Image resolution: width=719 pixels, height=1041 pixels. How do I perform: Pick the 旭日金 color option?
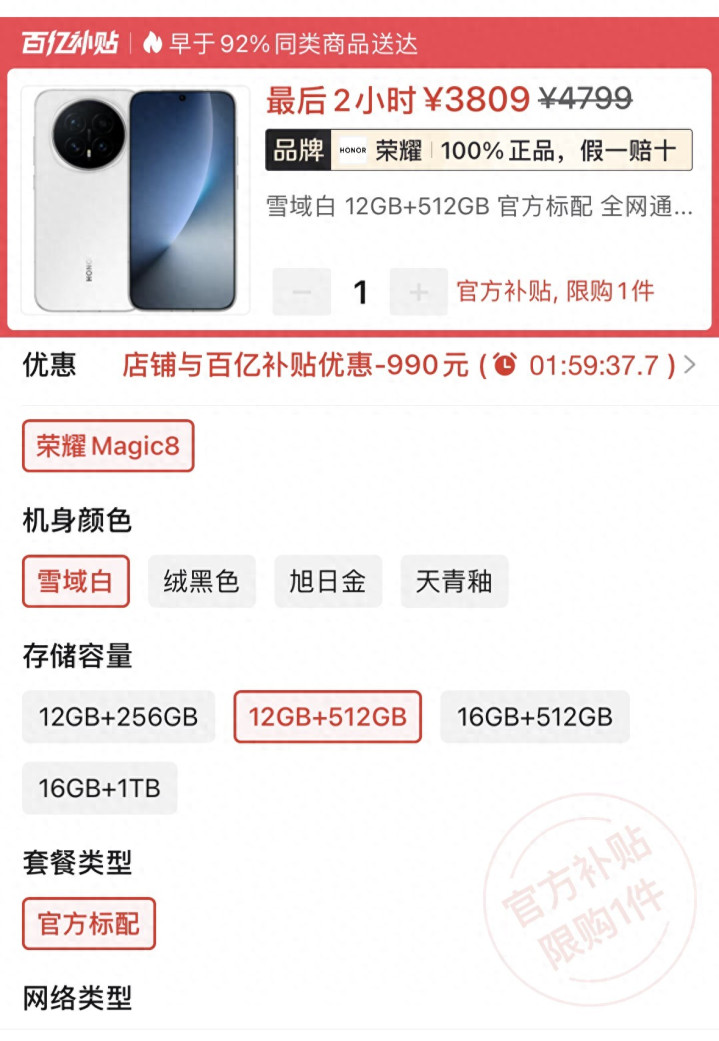[328, 582]
